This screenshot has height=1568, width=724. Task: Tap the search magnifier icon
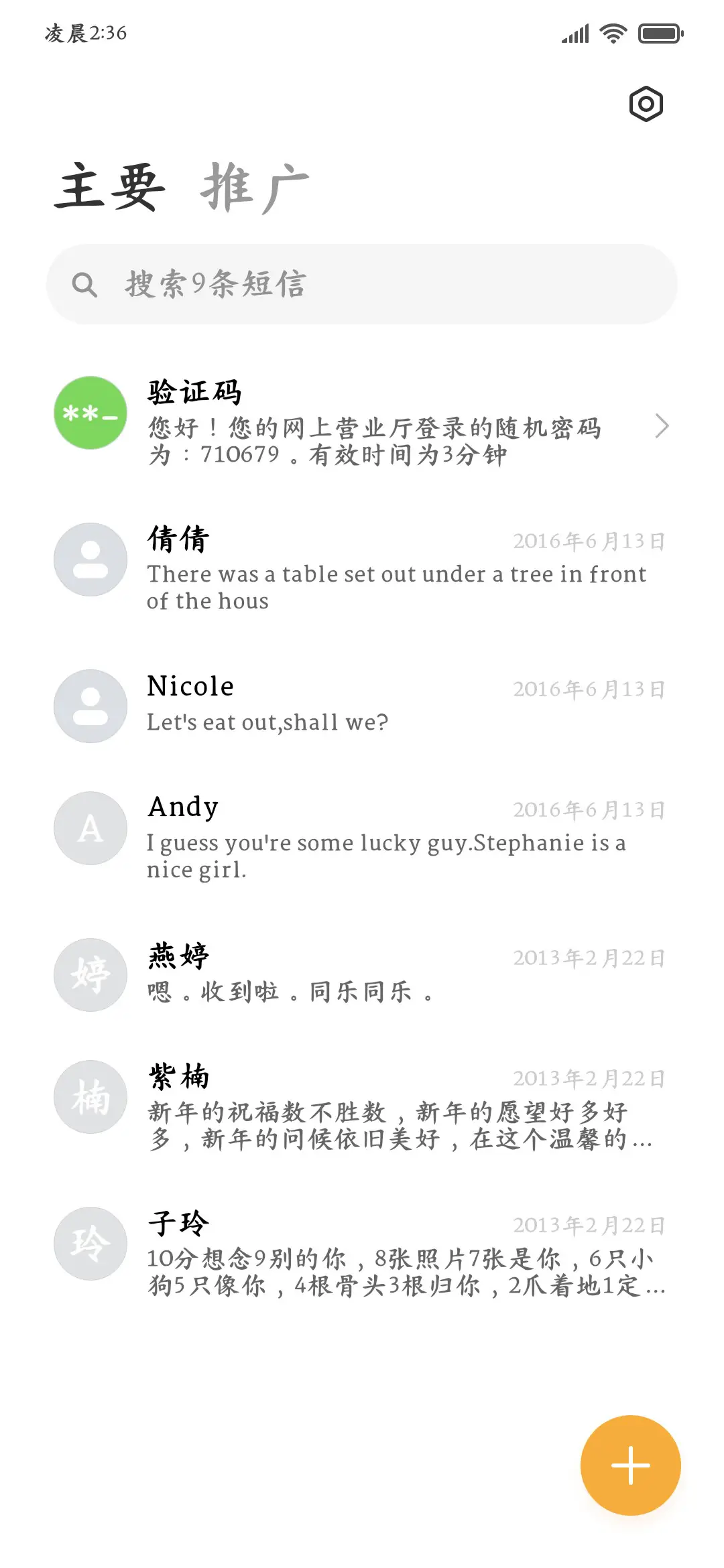pyautogui.click(x=84, y=284)
